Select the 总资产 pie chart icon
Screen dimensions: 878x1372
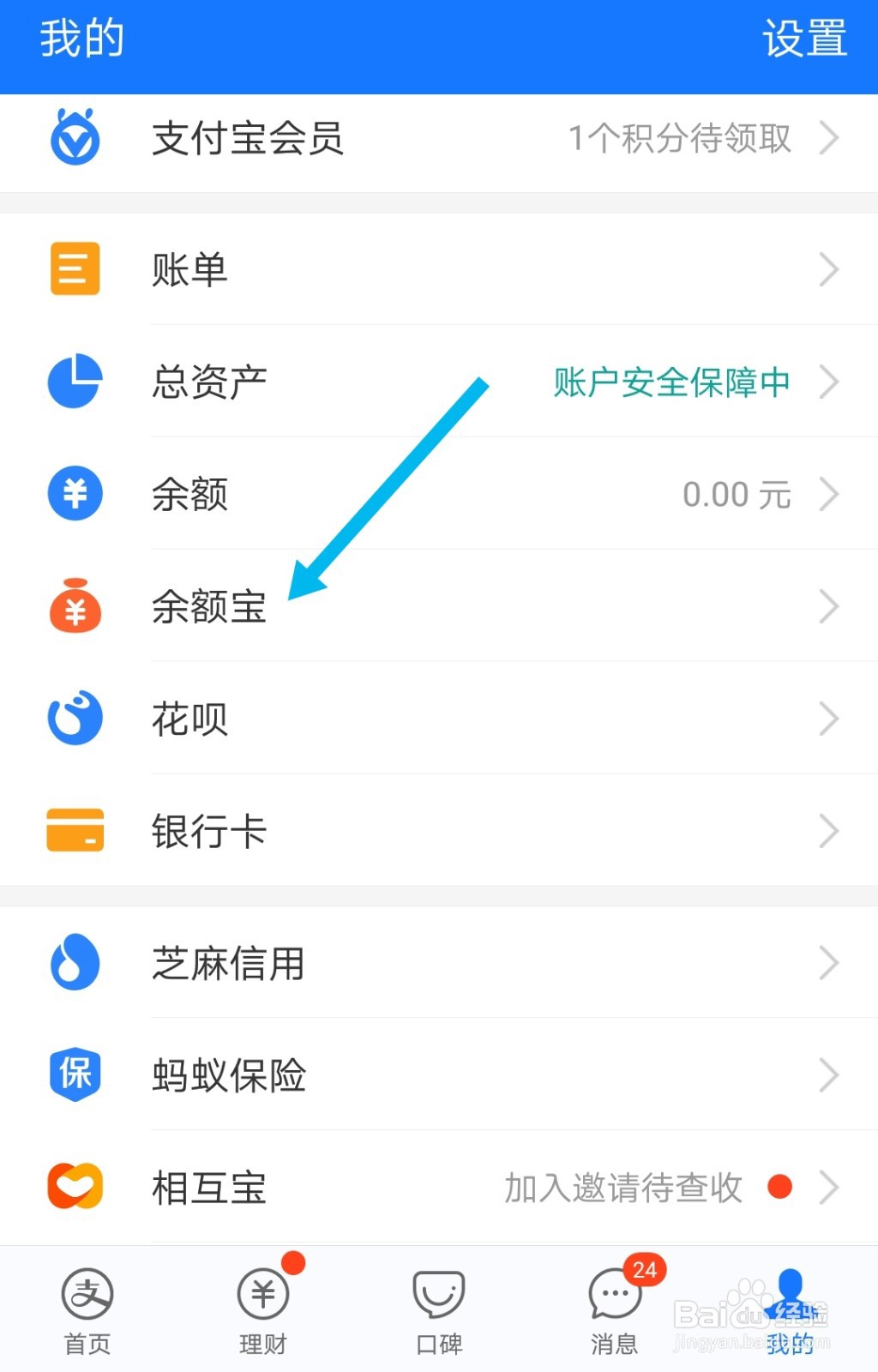(73, 382)
